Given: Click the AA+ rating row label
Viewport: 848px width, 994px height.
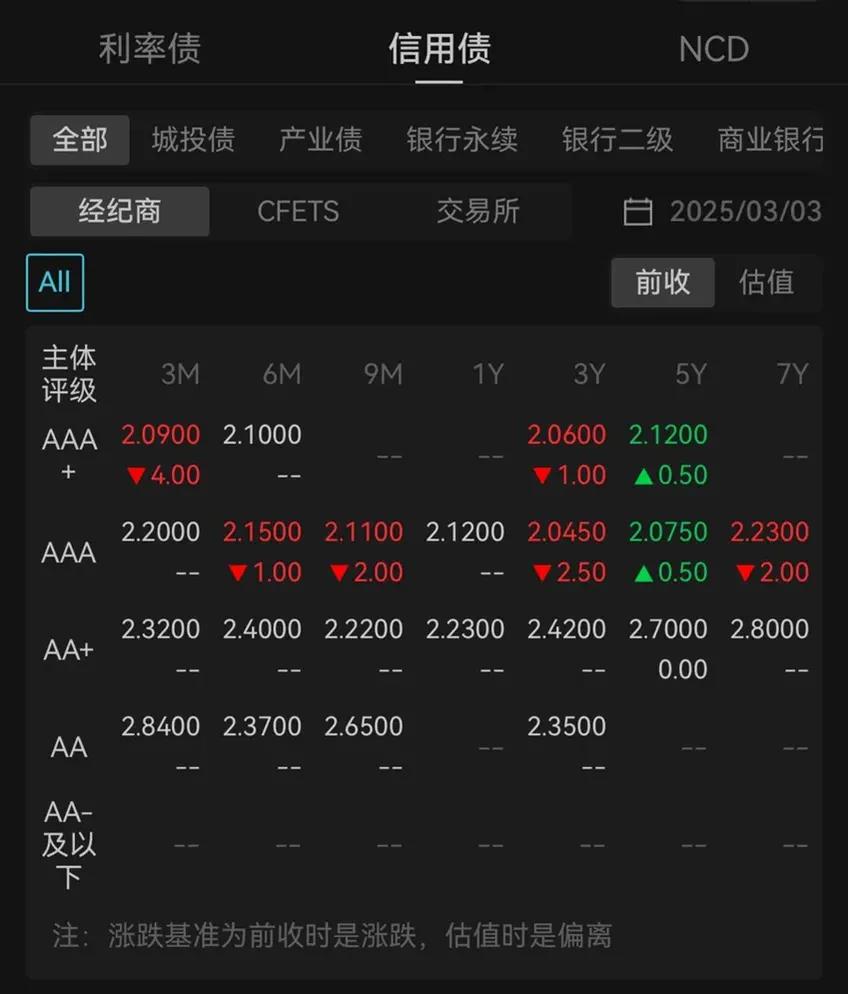Looking at the screenshot, I should pos(68,648).
